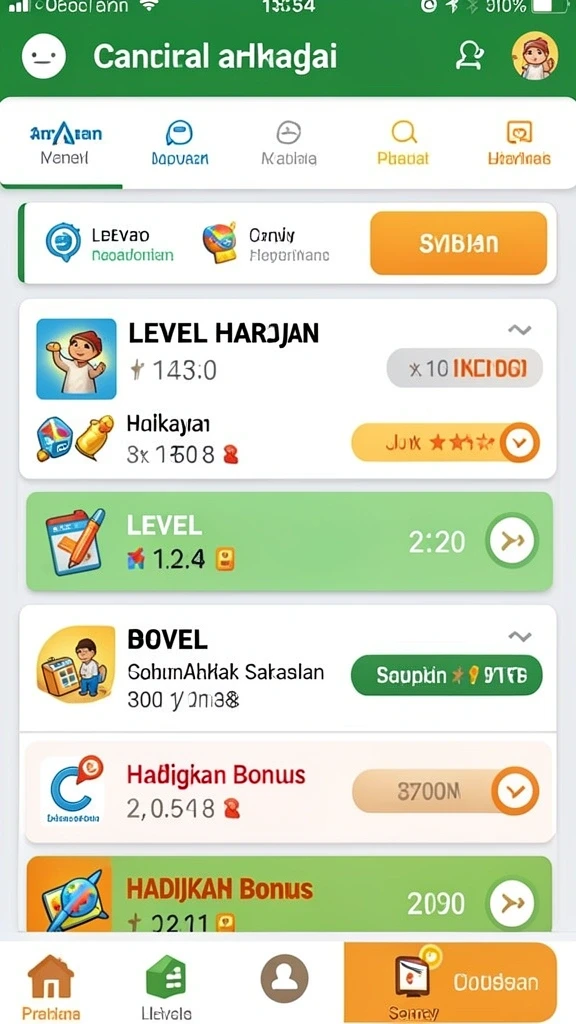Image resolution: width=576 pixels, height=1024 pixels.
Task: Switch to the Phaoat search tab
Action: click(403, 144)
